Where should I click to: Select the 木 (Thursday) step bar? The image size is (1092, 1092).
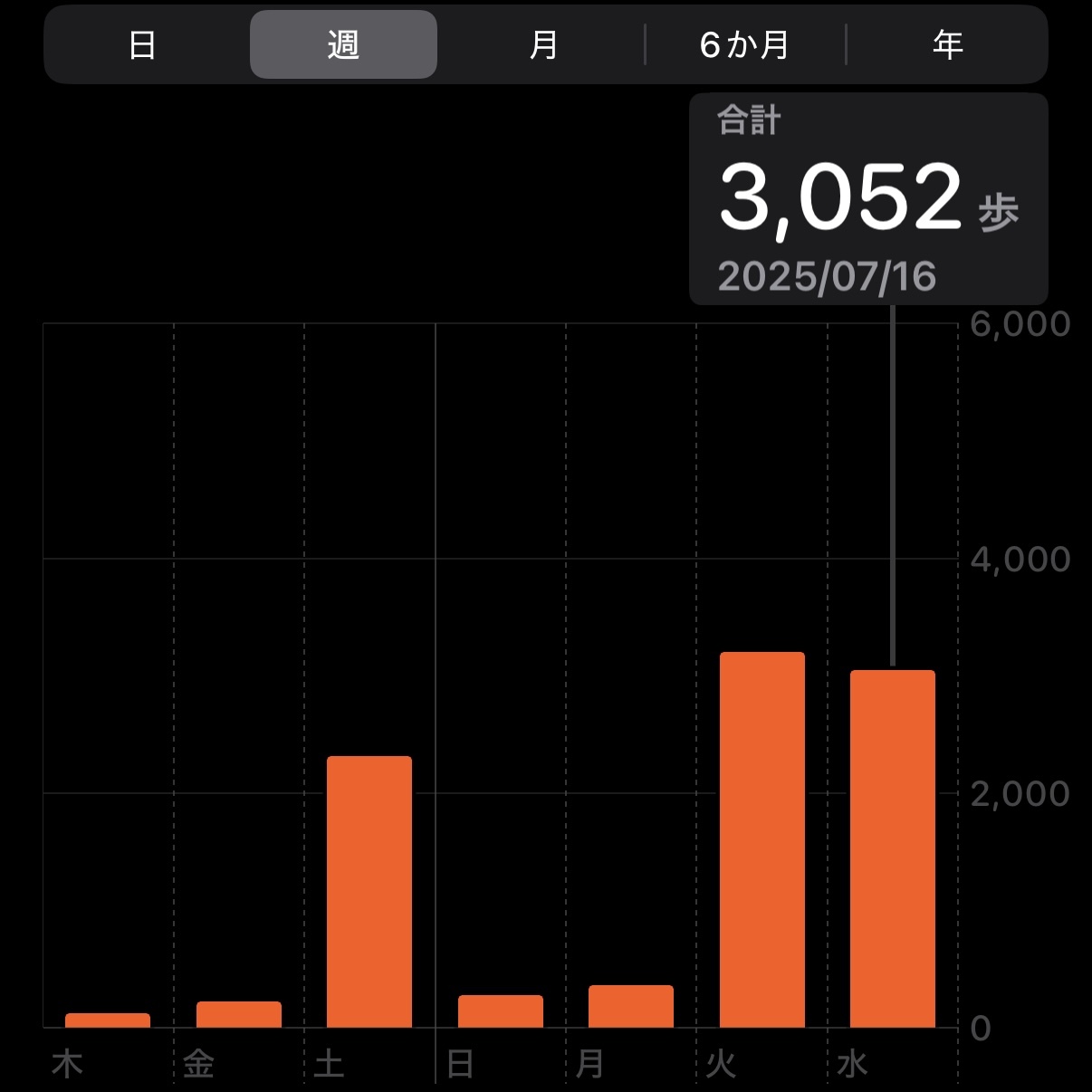108,1020
